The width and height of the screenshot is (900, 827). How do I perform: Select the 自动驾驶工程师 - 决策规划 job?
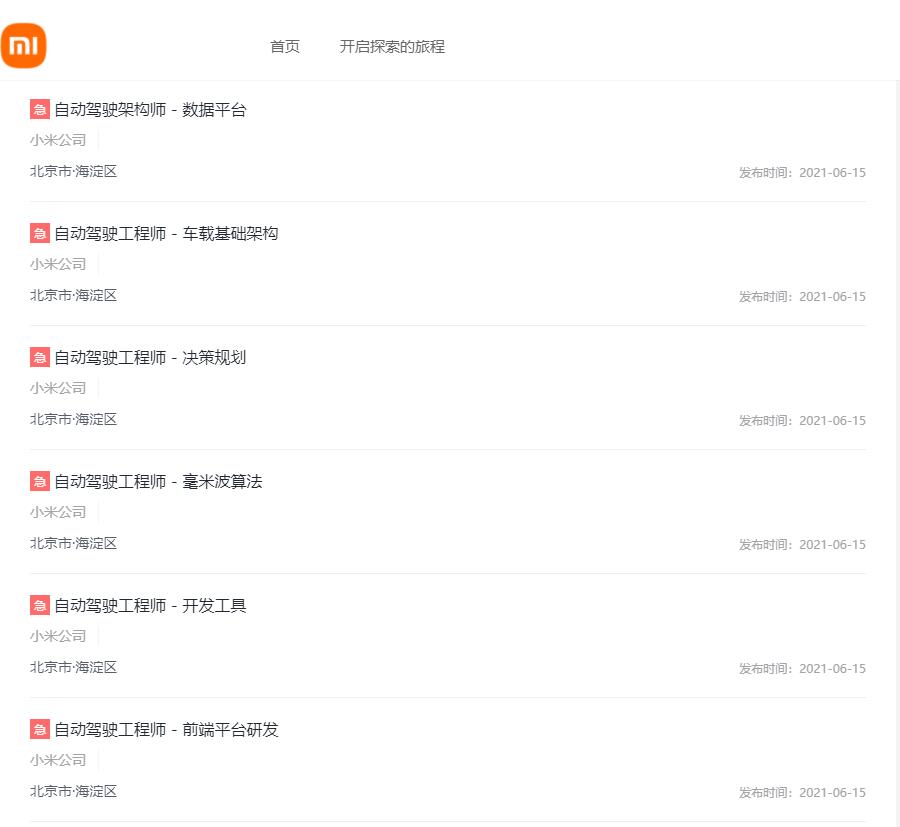(150, 358)
